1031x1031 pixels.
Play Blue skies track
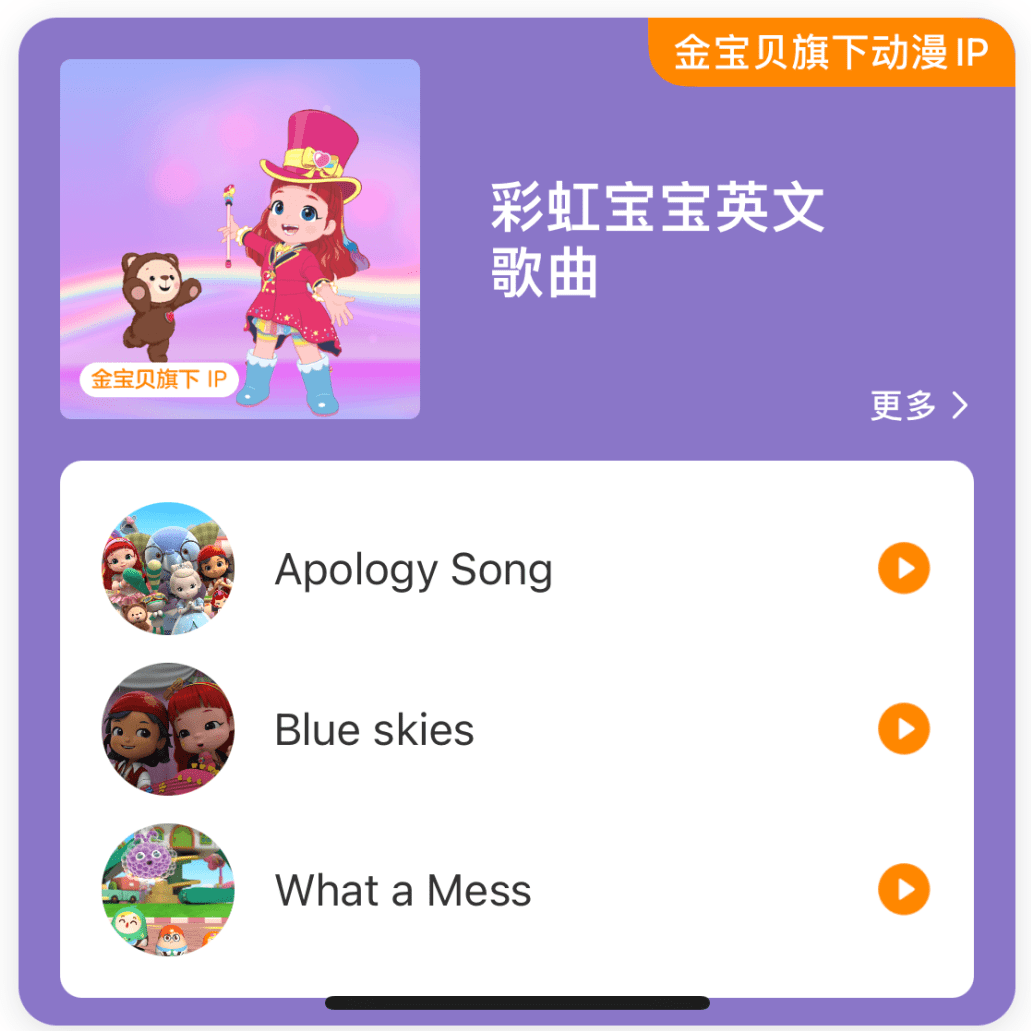(x=904, y=729)
